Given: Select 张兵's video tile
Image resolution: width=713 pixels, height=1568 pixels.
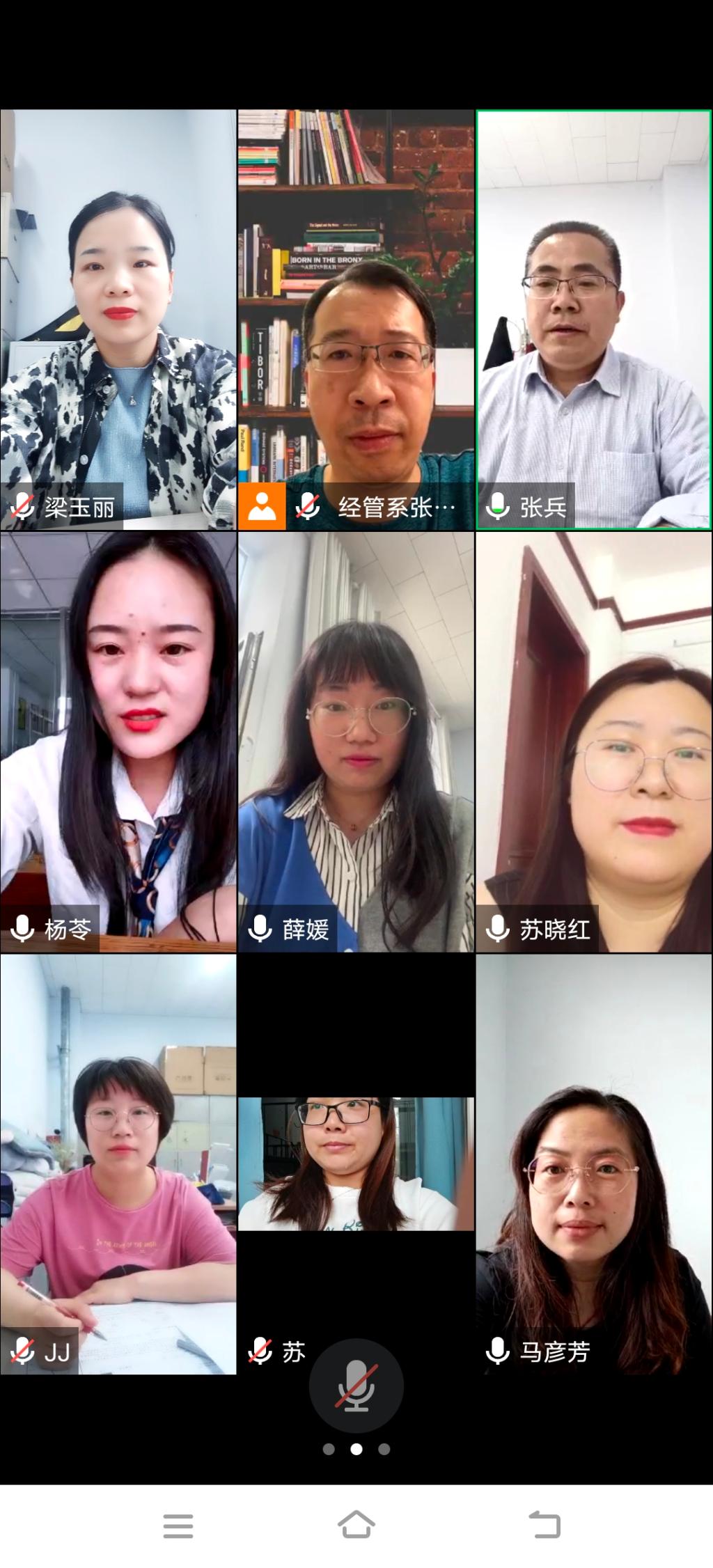Looking at the screenshot, I should (593, 320).
